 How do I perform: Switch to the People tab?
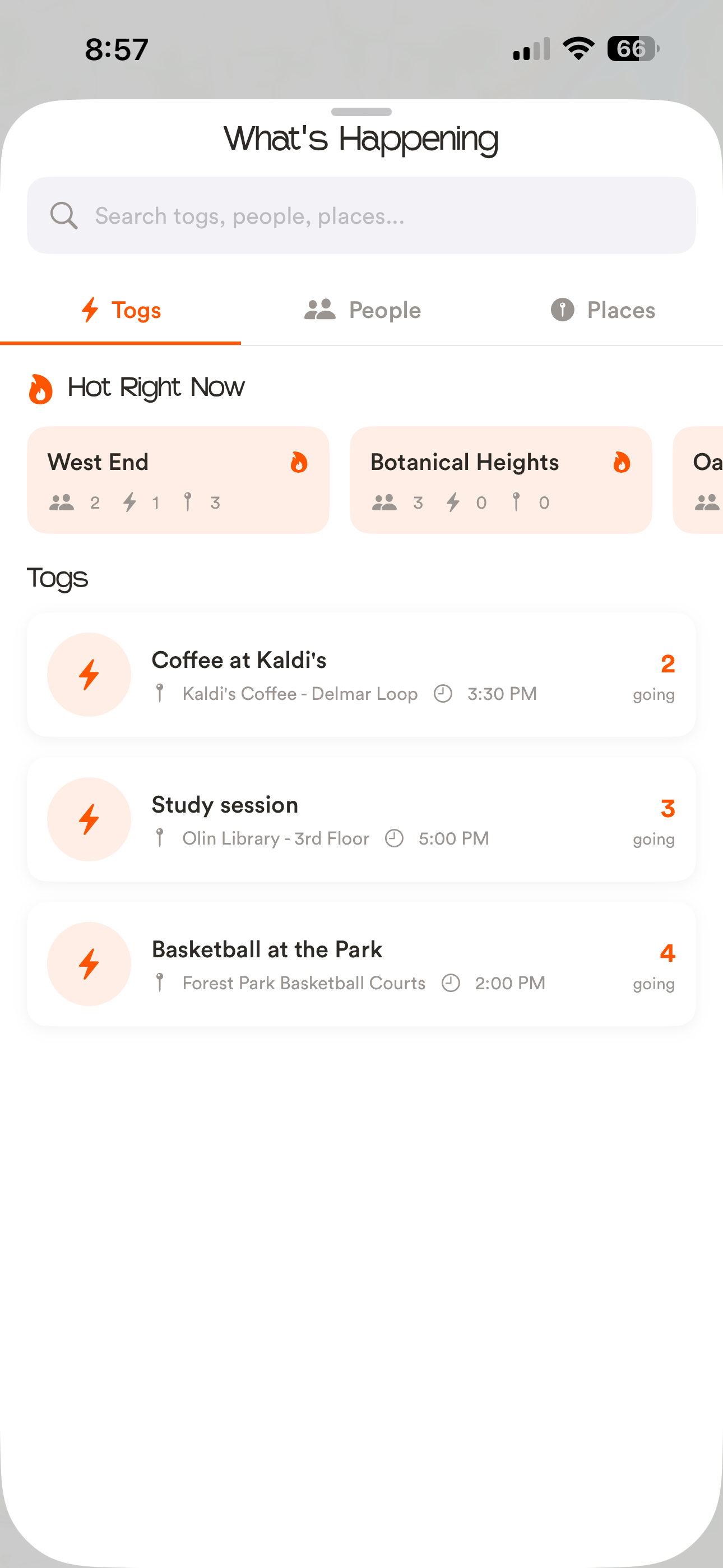[362, 311]
